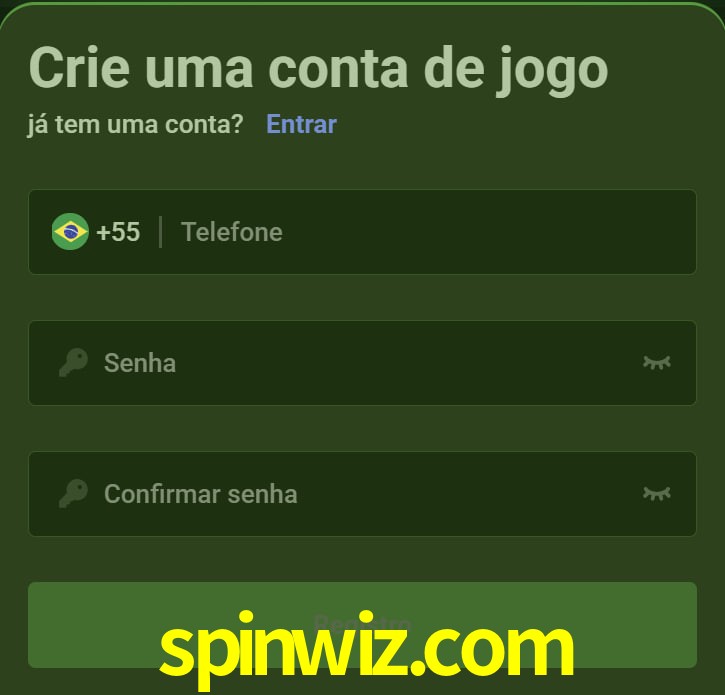Reveal the Confirmar senha password

tap(656, 494)
